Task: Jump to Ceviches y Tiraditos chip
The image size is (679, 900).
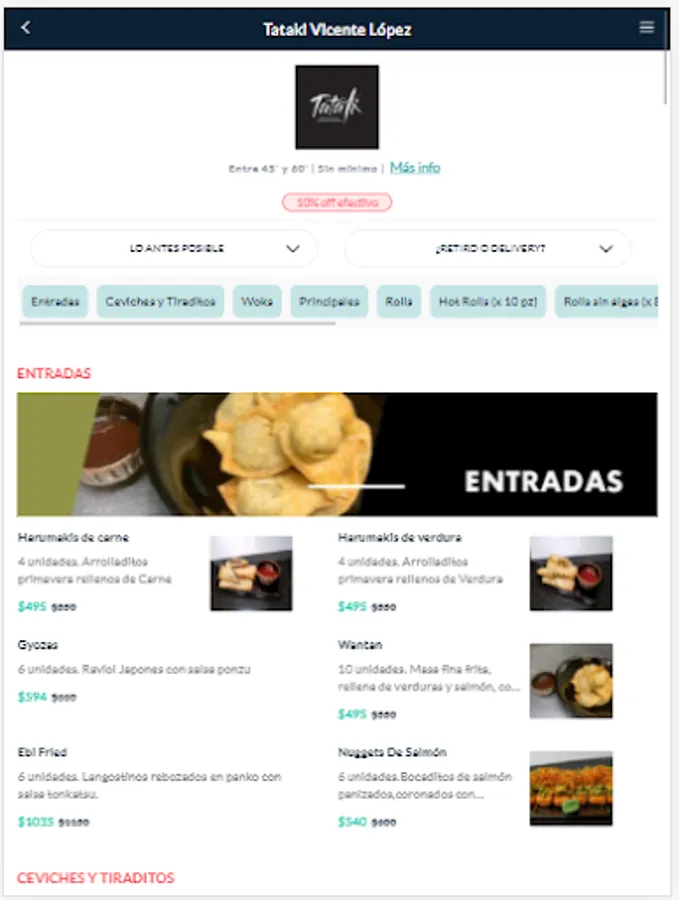Action: tap(160, 301)
